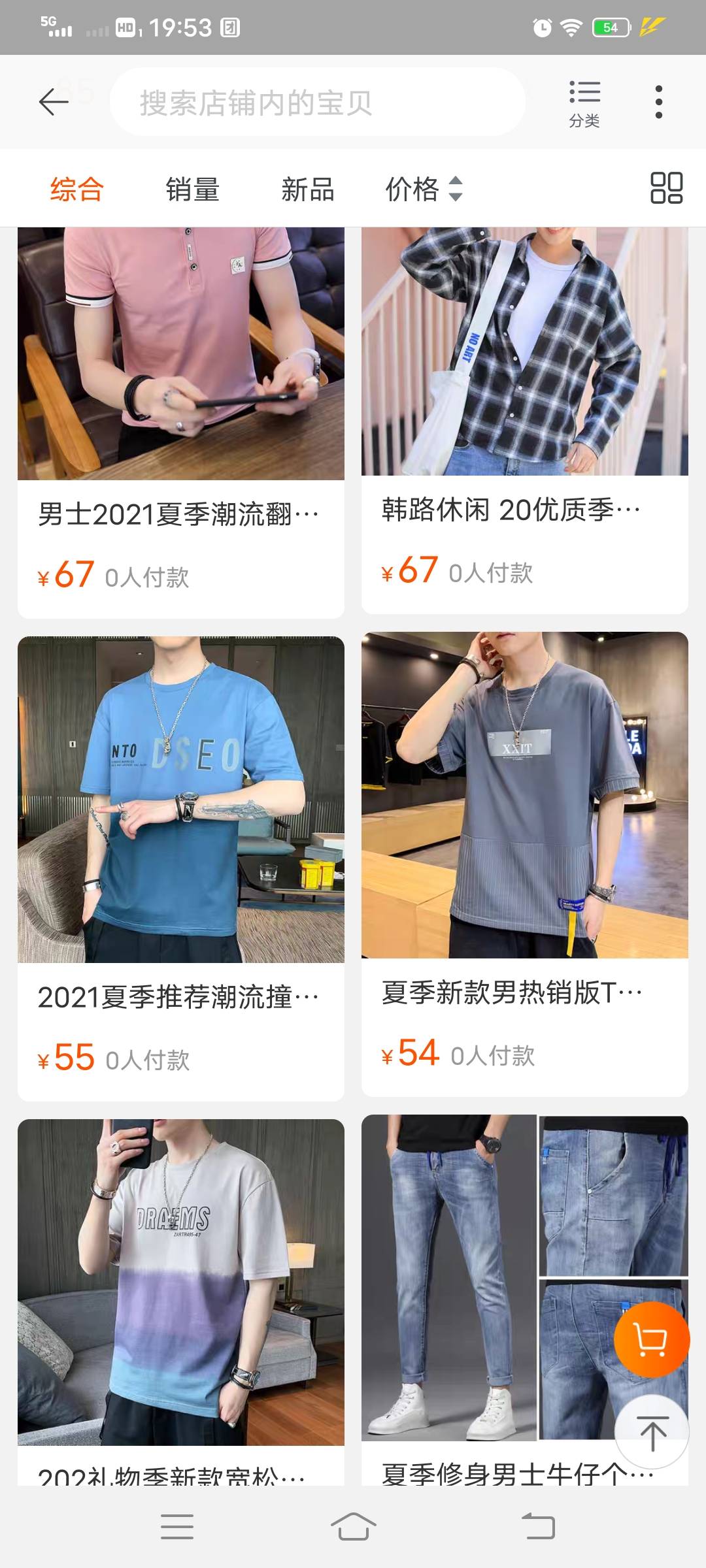Select the 综合 sorting tab
Image resolution: width=706 pixels, height=1568 pixels.
coord(77,189)
